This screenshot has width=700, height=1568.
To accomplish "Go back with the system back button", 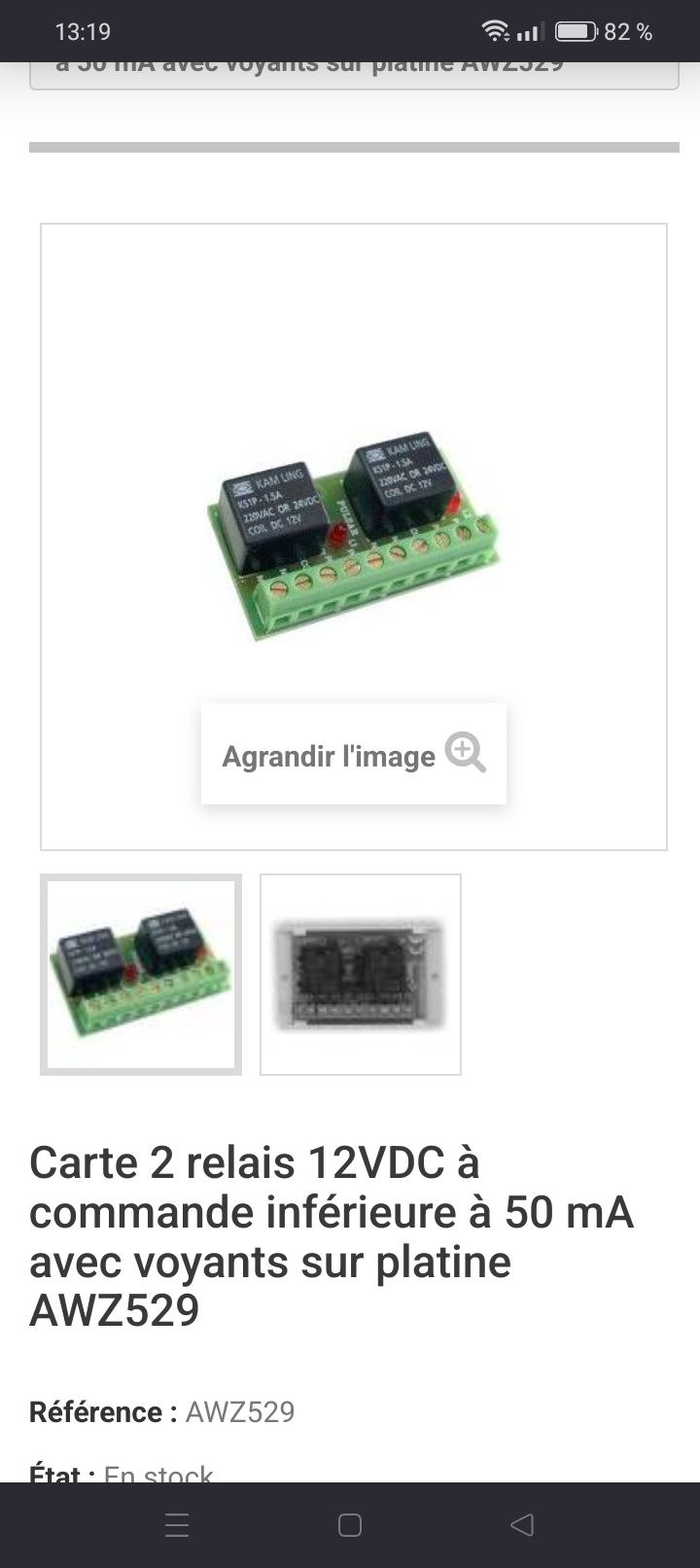I will click(522, 1525).
